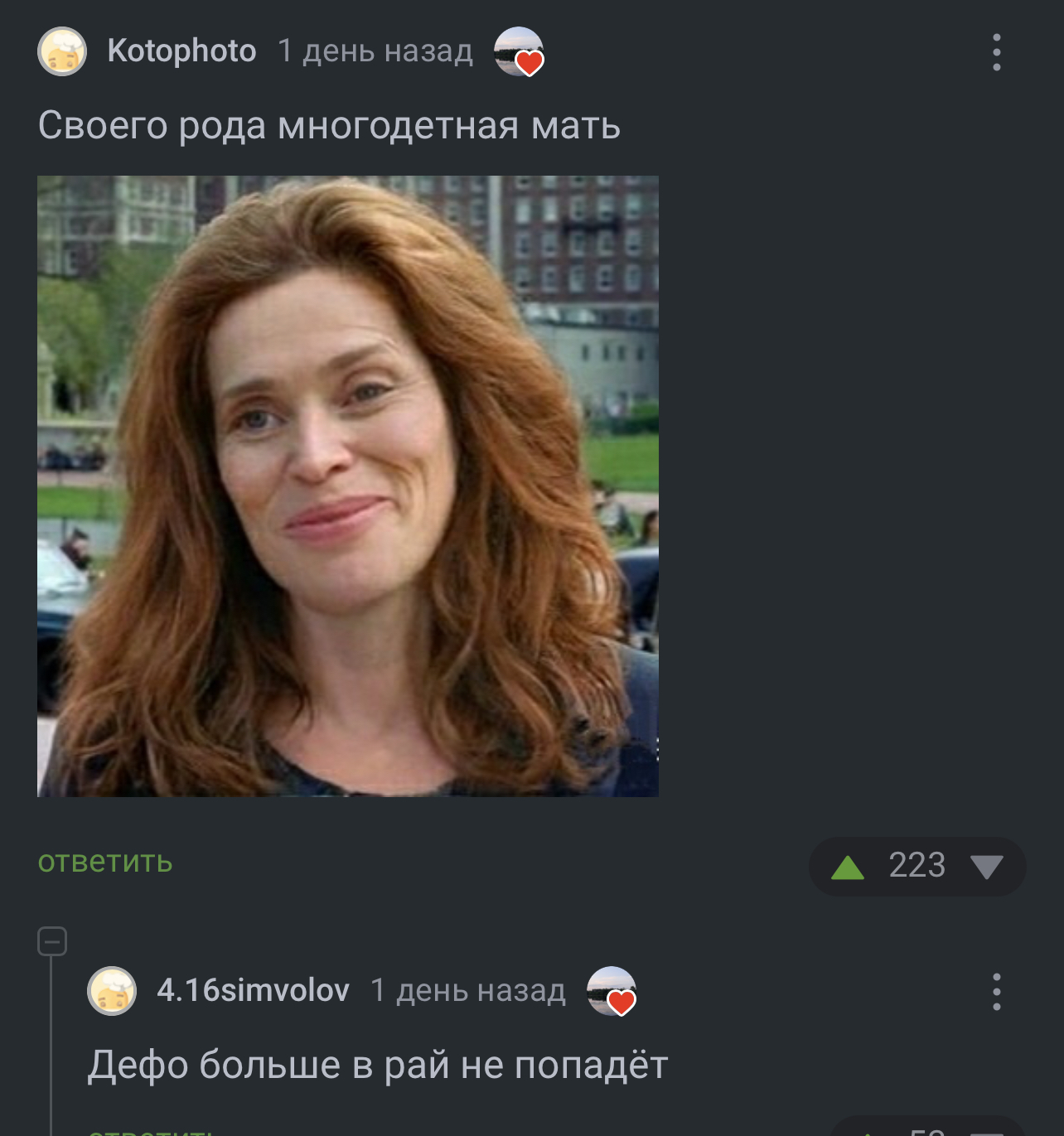The width and height of the screenshot is (1064, 1136).
Task: Downvote Kotophoto's comment
Action: [x=987, y=868]
